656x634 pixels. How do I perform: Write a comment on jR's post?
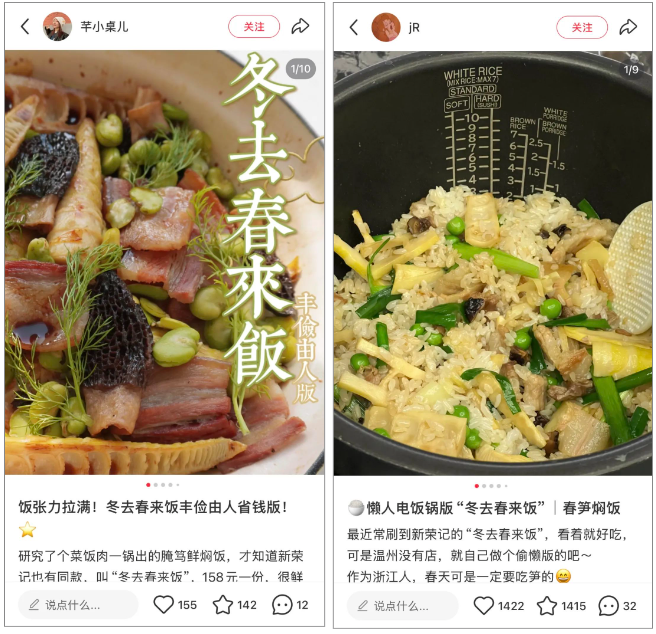(x=403, y=605)
